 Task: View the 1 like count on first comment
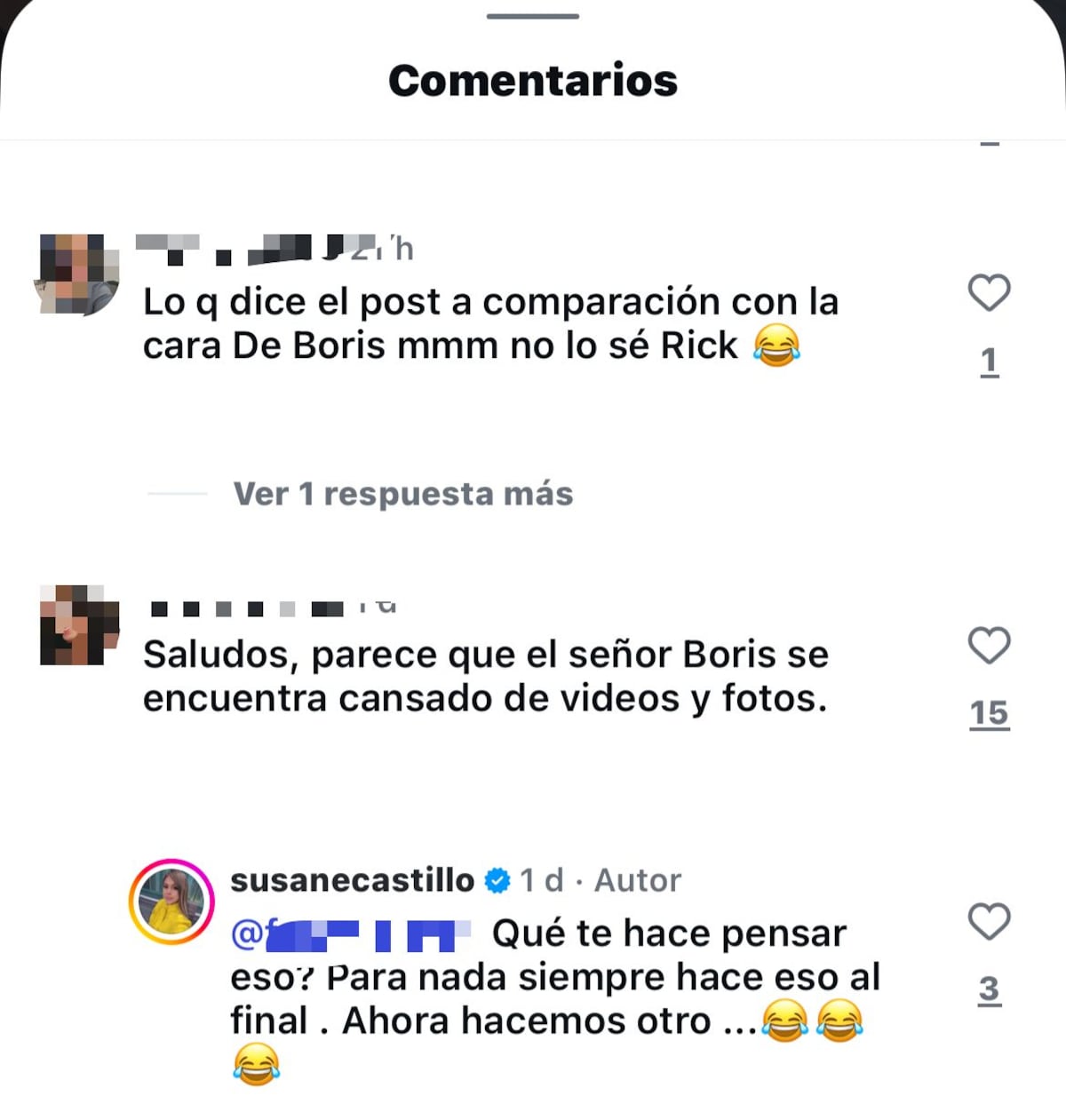point(989,360)
